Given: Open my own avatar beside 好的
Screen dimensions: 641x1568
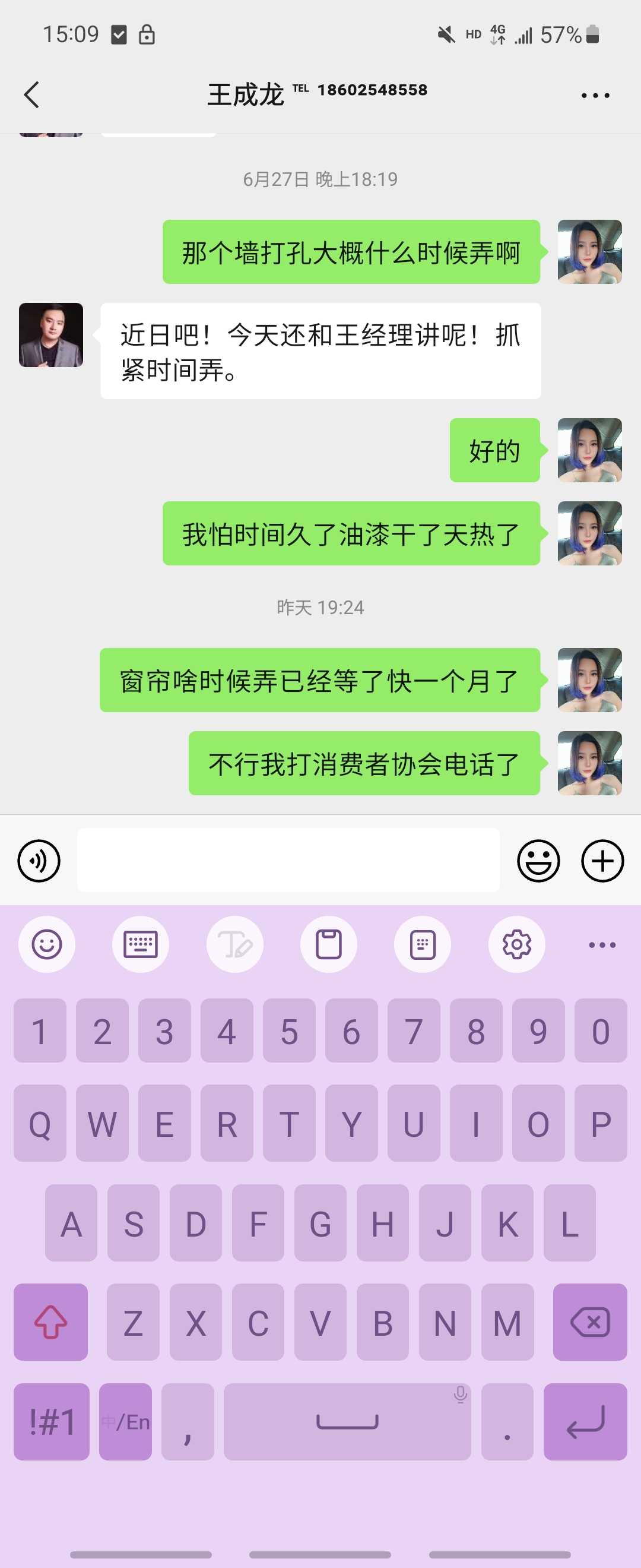Looking at the screenshot, I should (x=589, y=450).
